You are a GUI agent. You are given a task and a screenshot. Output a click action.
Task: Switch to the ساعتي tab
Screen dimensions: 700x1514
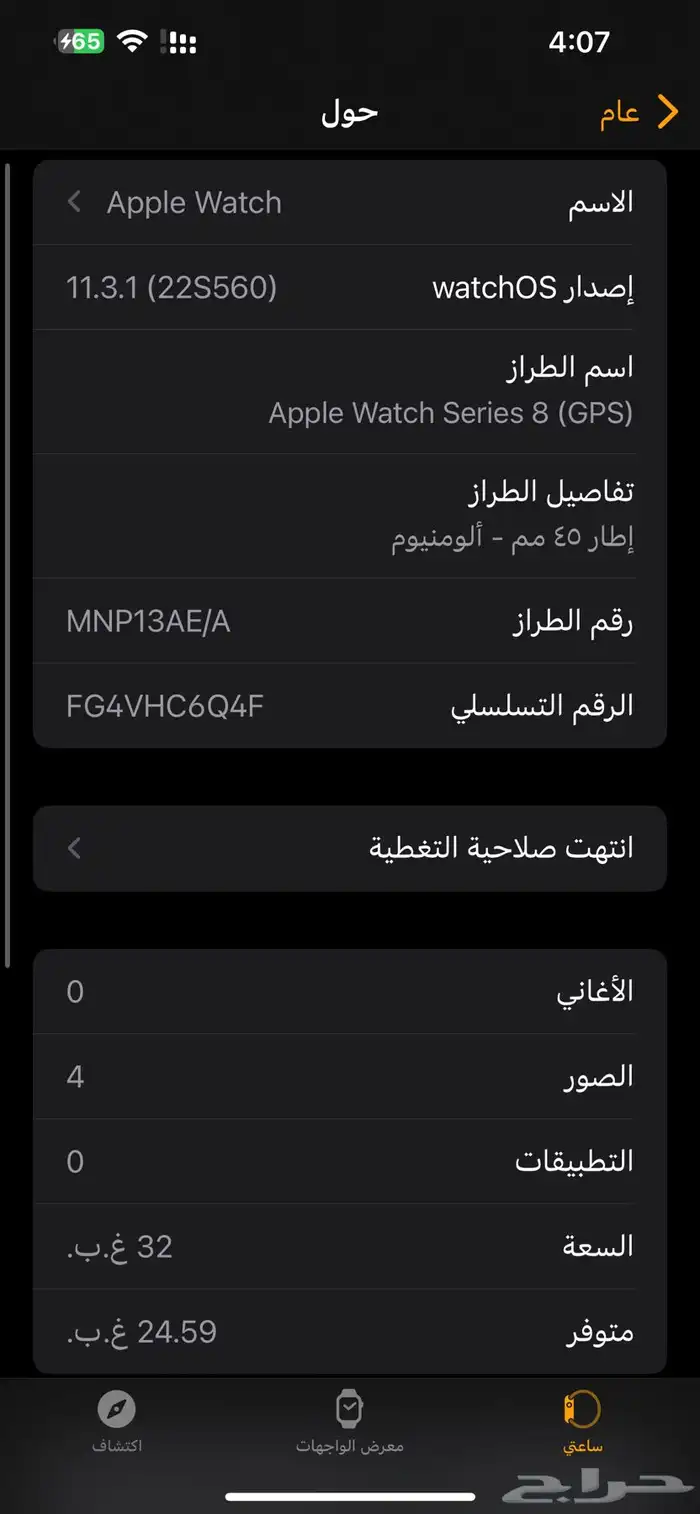point(582,1422)
